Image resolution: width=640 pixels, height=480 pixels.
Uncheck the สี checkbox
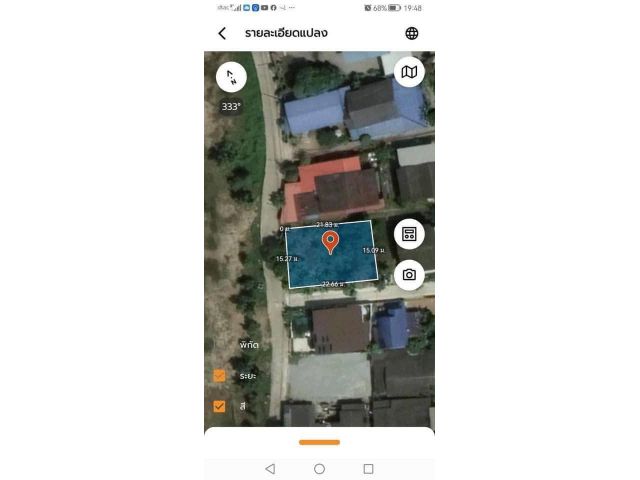(219, 406)
